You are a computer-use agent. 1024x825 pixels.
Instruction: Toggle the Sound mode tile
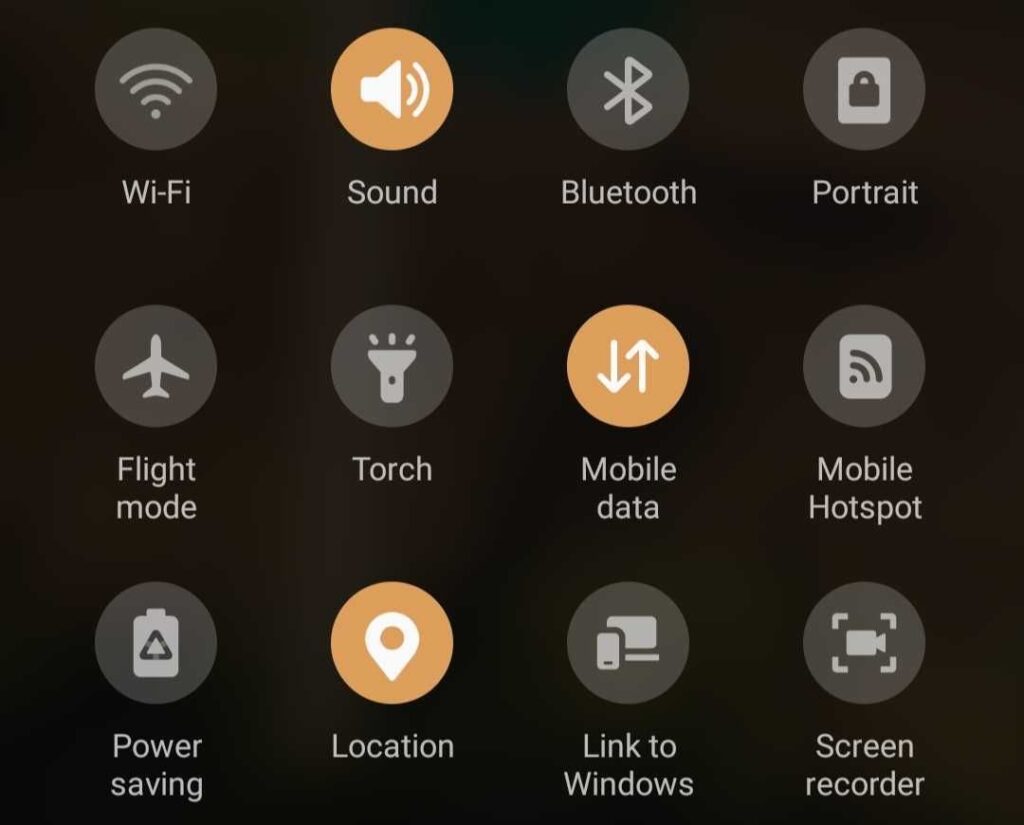pos(392,89)
